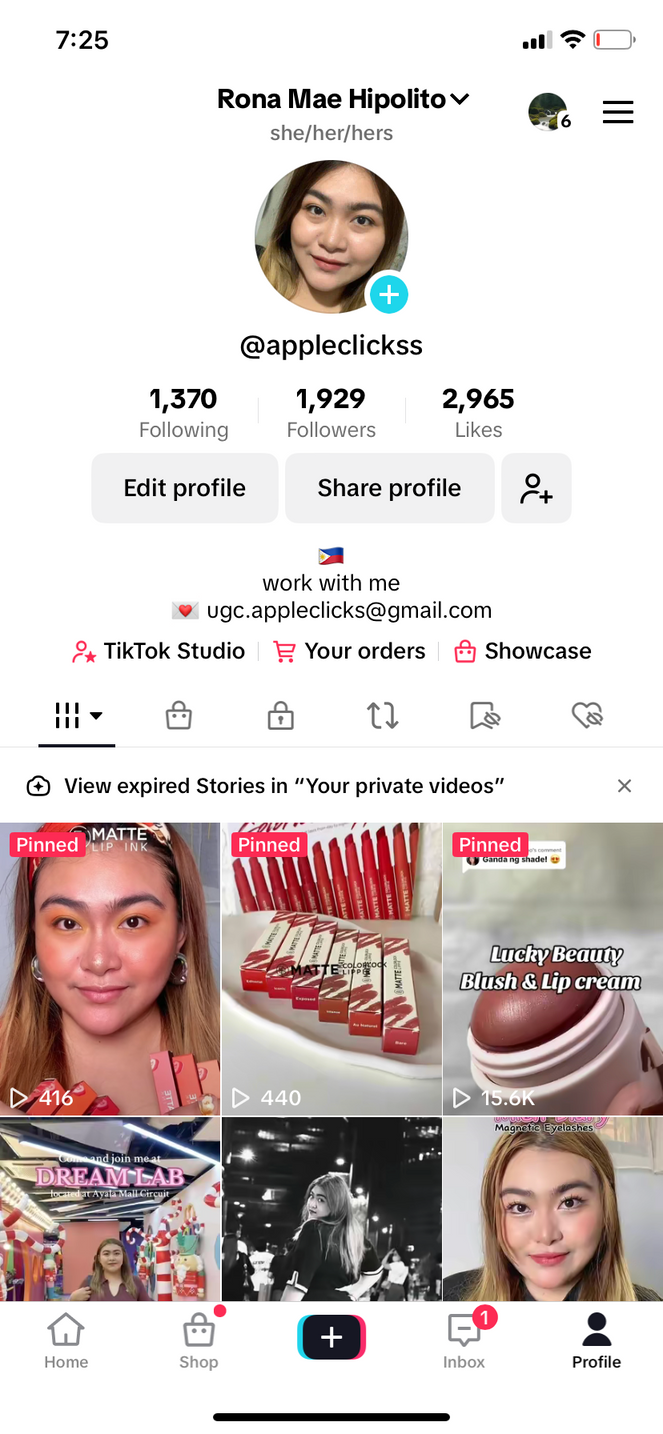
Task: Open the add friends icon button
Action: point(536,488)
